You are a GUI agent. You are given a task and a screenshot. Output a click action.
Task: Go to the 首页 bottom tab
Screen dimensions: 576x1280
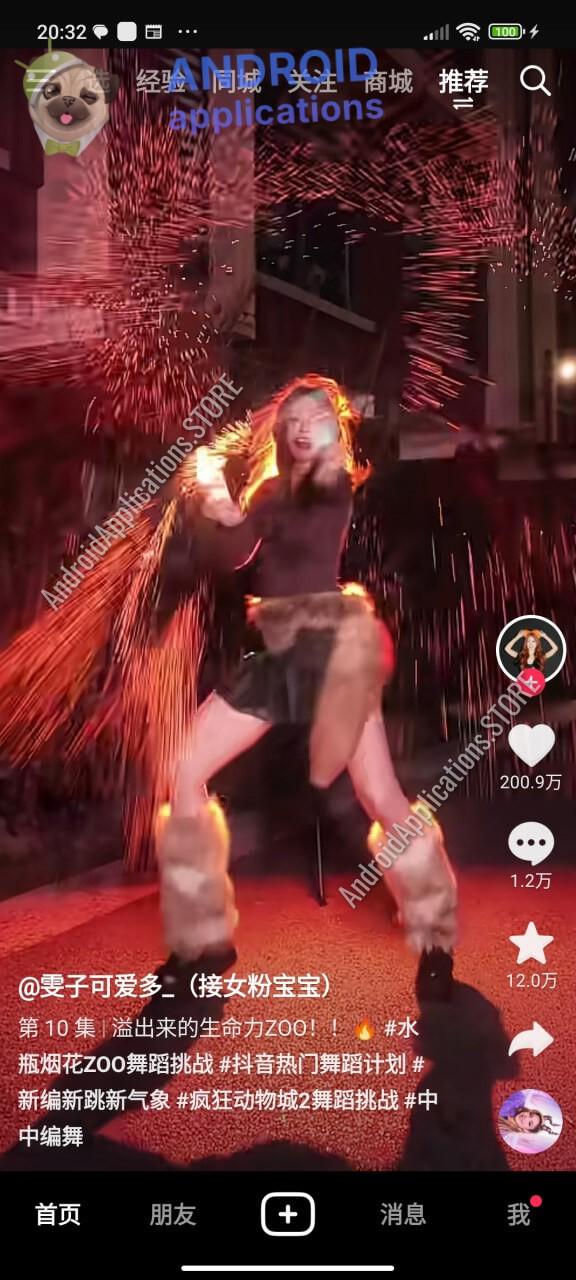[x=58, y=1214]
